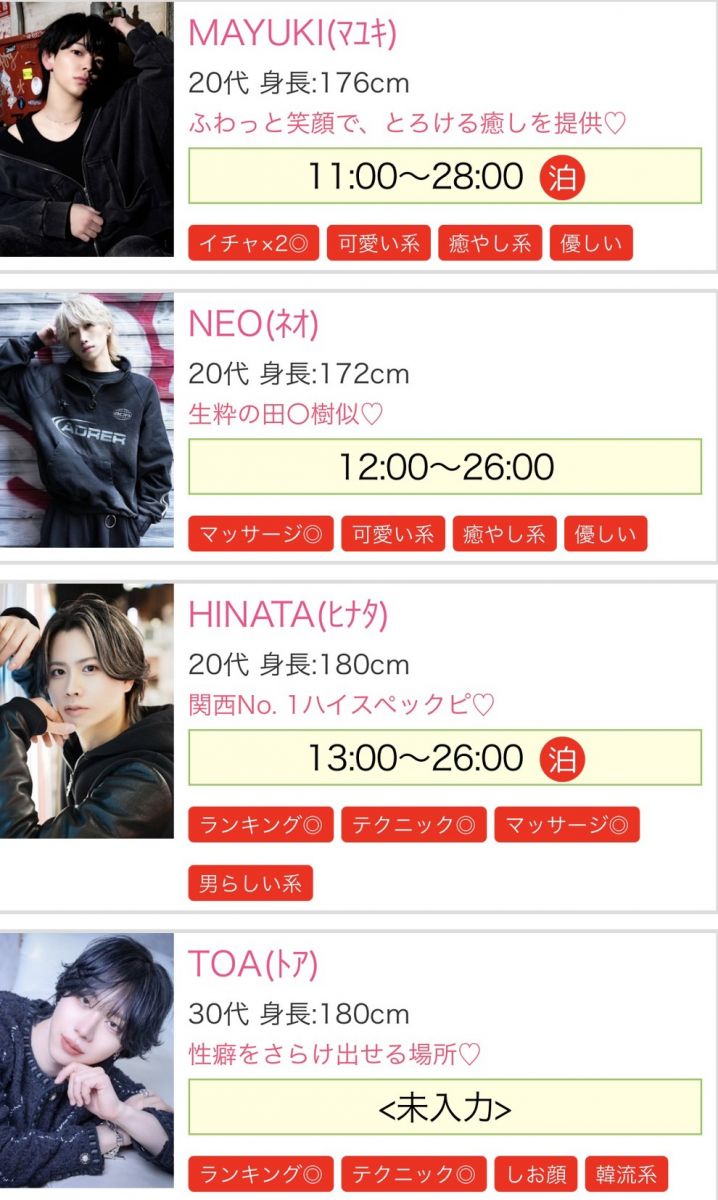Open HINATA's profile photo
This screenshot has width=718, height=1200.
tap(86, 711)
